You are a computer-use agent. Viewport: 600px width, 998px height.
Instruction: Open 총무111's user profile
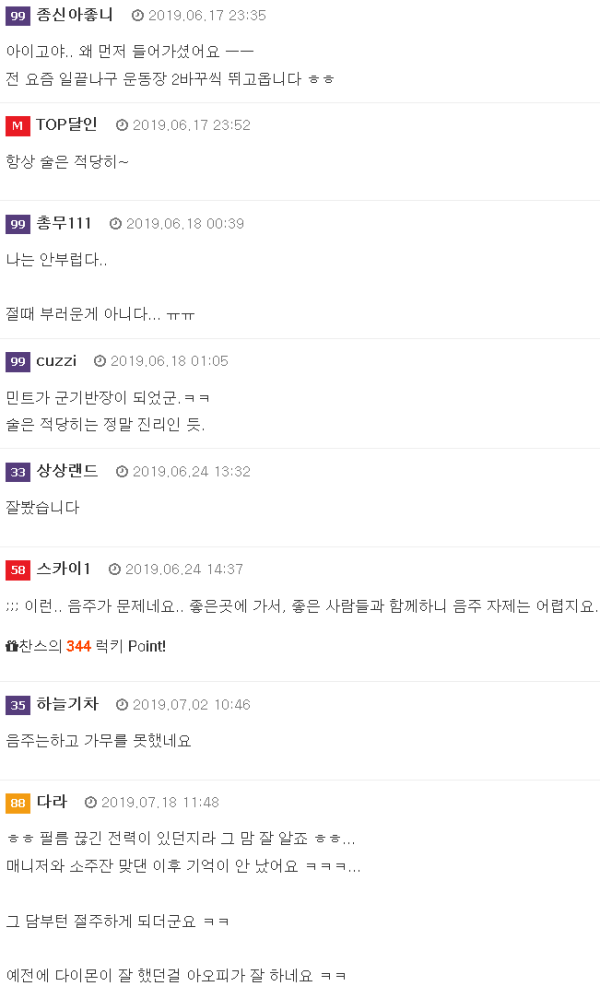[x=64, y=223]
